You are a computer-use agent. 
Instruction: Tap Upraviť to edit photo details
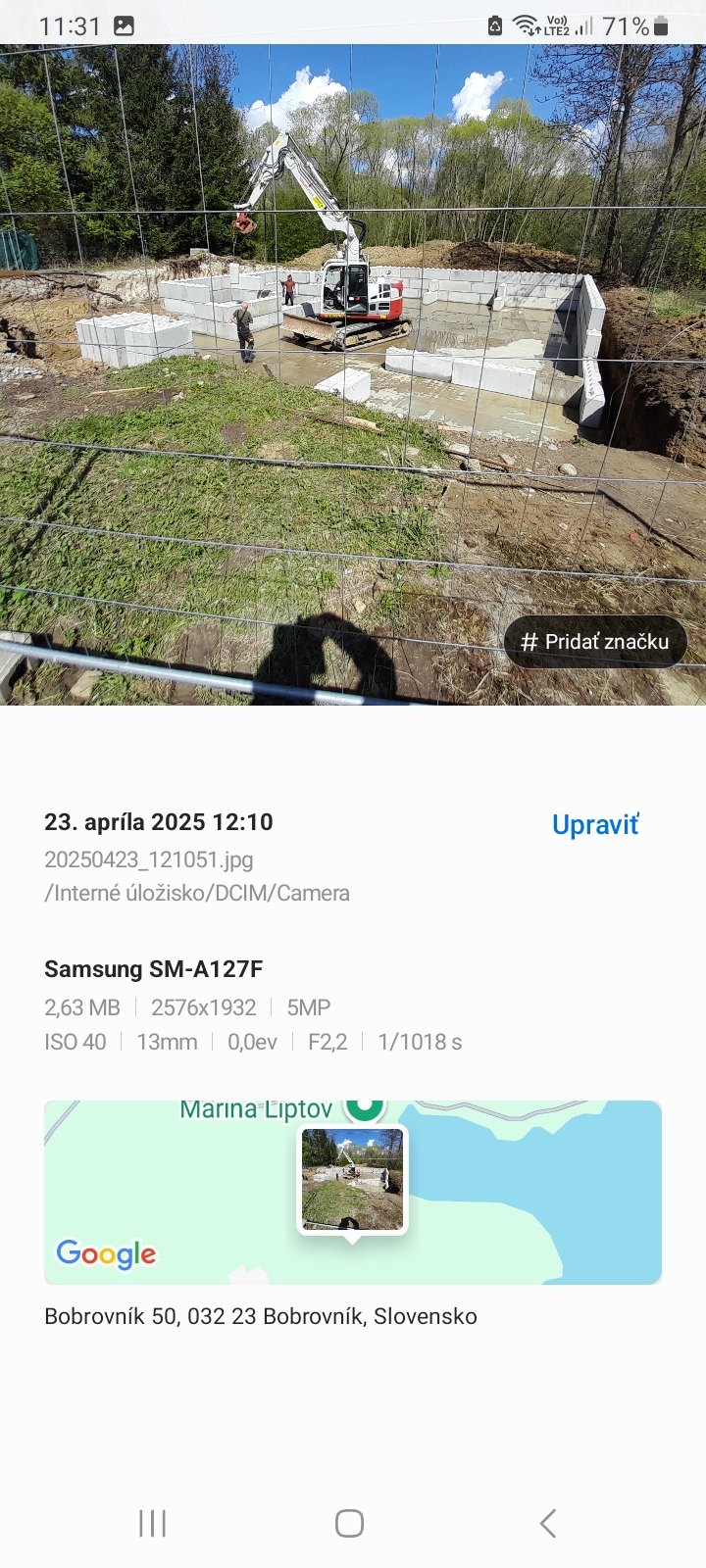595,824
